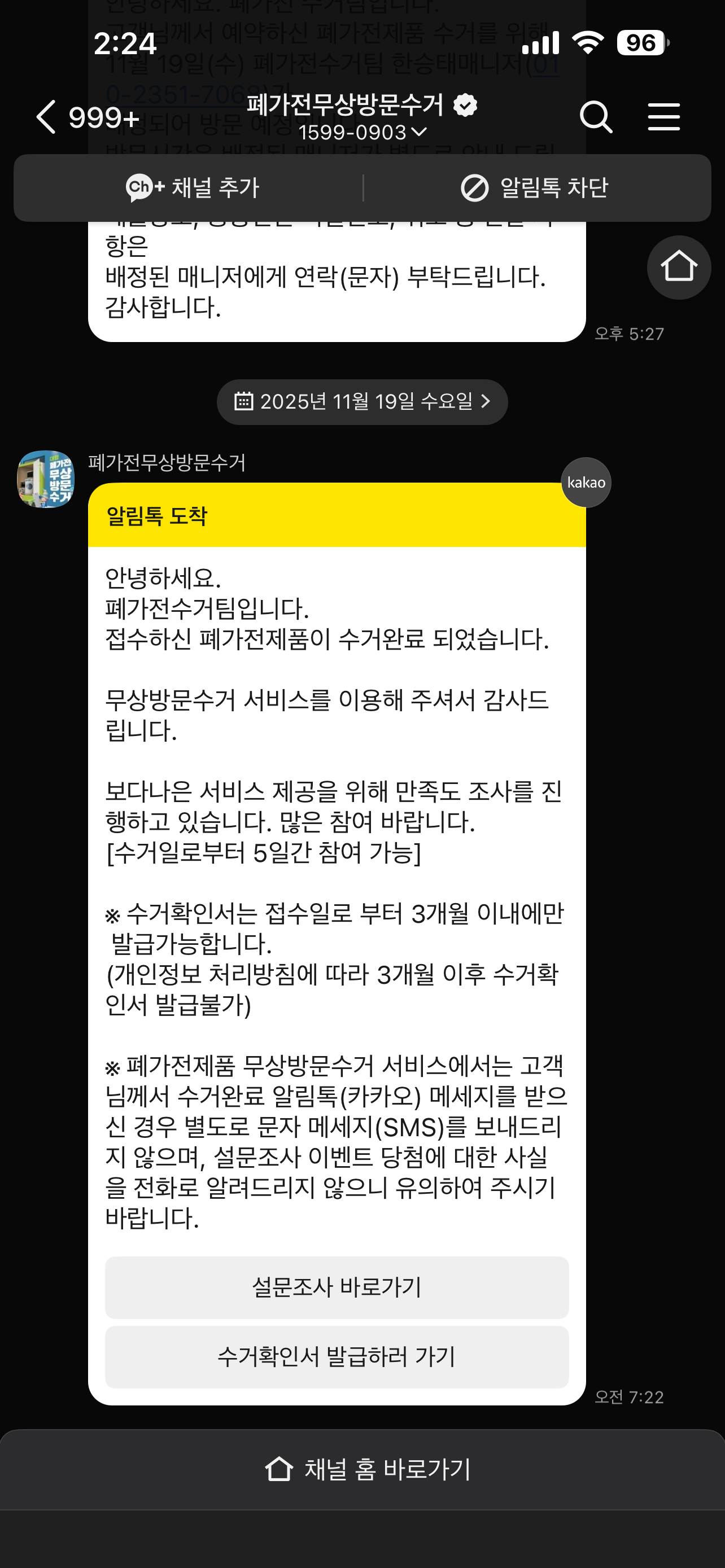Viewport: 725px width, 1568px height.
Task: Tap 채널 추가 to add the channel
Action: click(x=193, y=187)
